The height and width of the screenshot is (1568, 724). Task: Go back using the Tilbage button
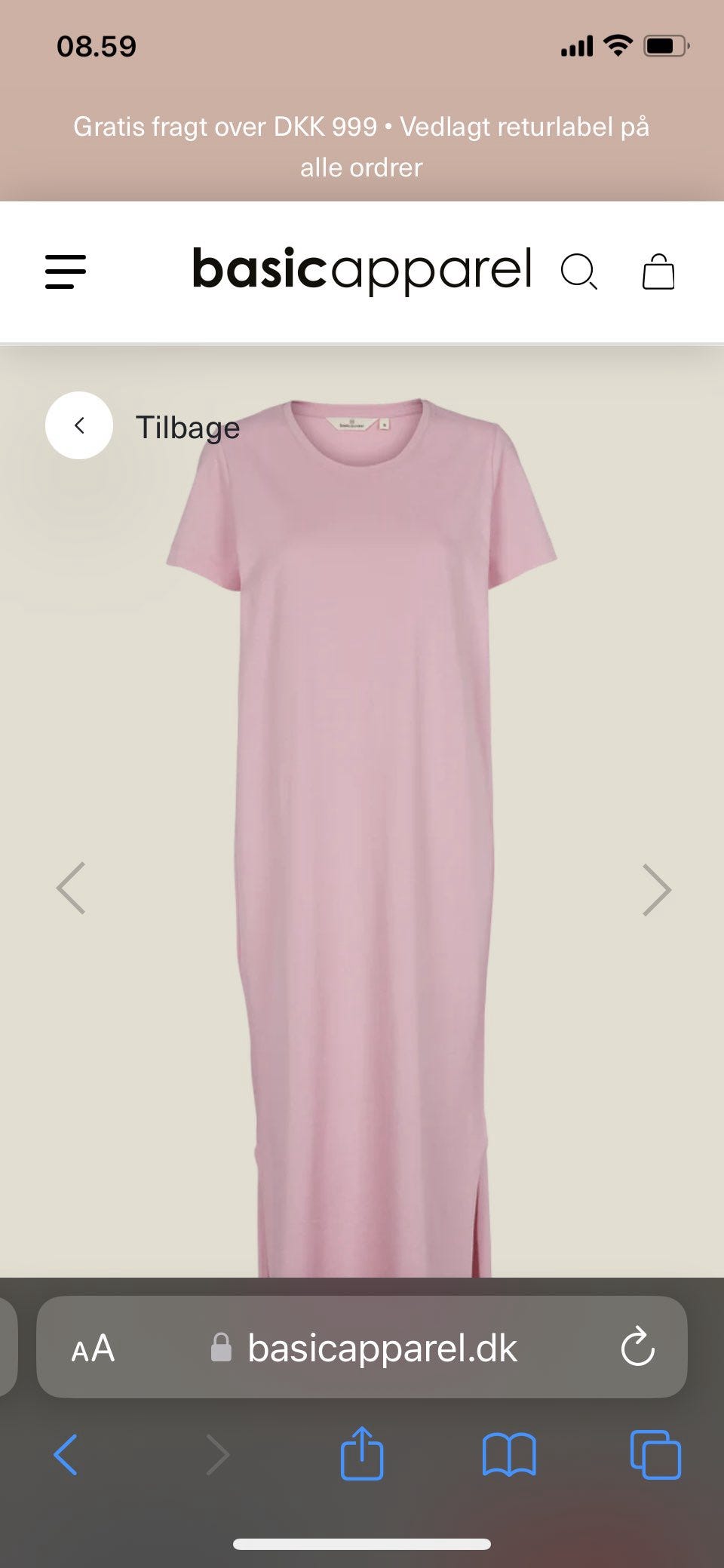(x=79, y=425)
